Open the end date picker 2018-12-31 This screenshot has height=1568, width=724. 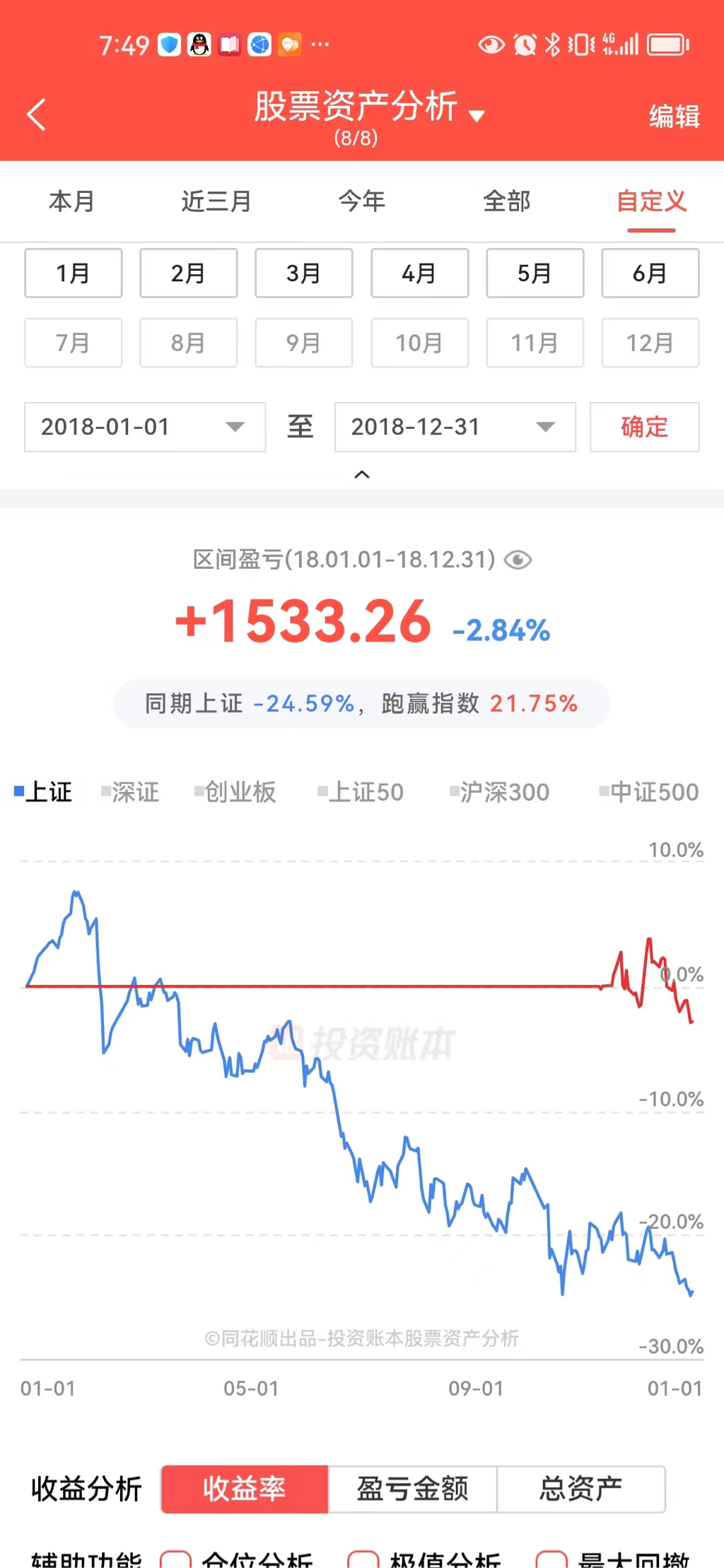(455, 427)
